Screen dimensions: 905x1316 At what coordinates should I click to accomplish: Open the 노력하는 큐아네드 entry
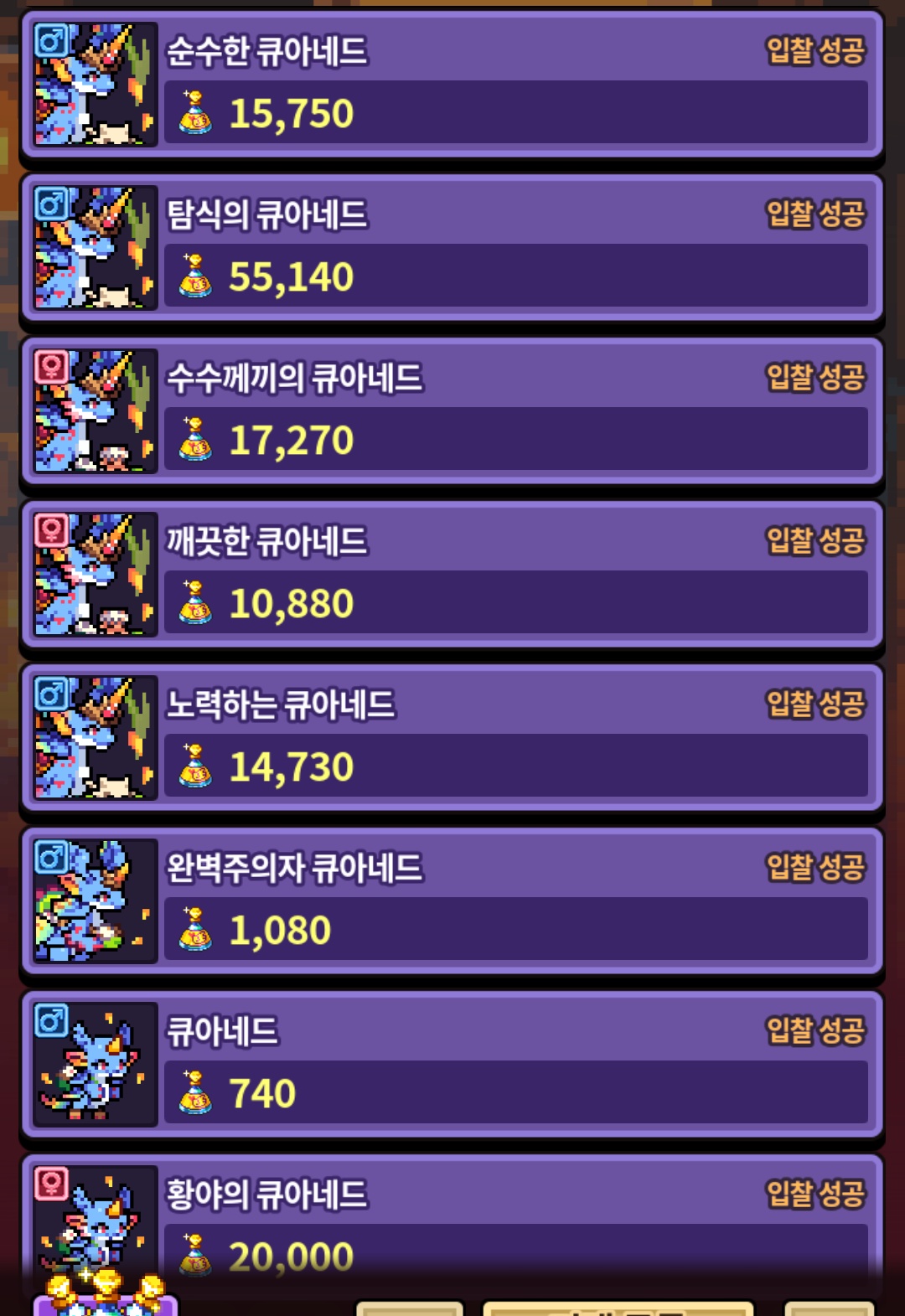coord(452,737)
